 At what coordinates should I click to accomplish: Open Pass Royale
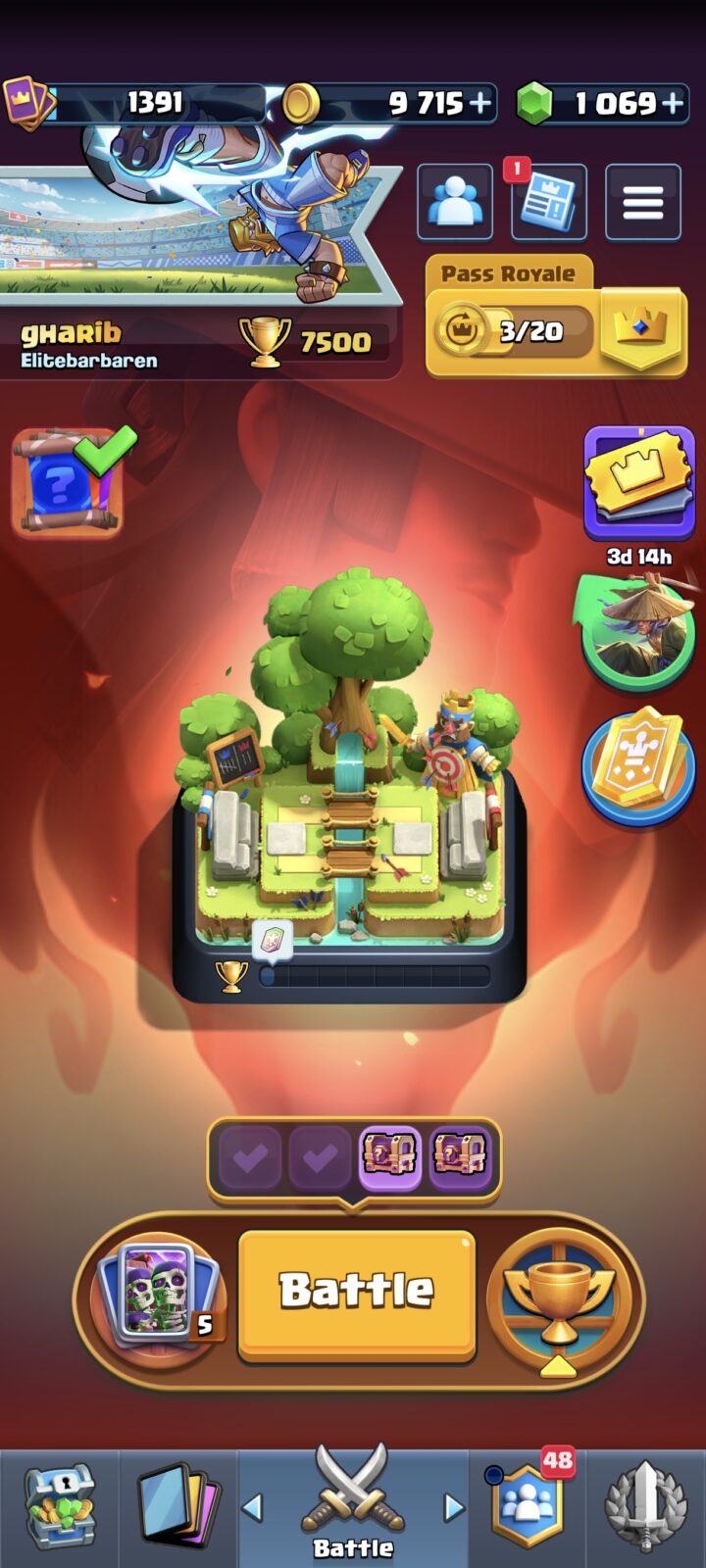(556, 317)
